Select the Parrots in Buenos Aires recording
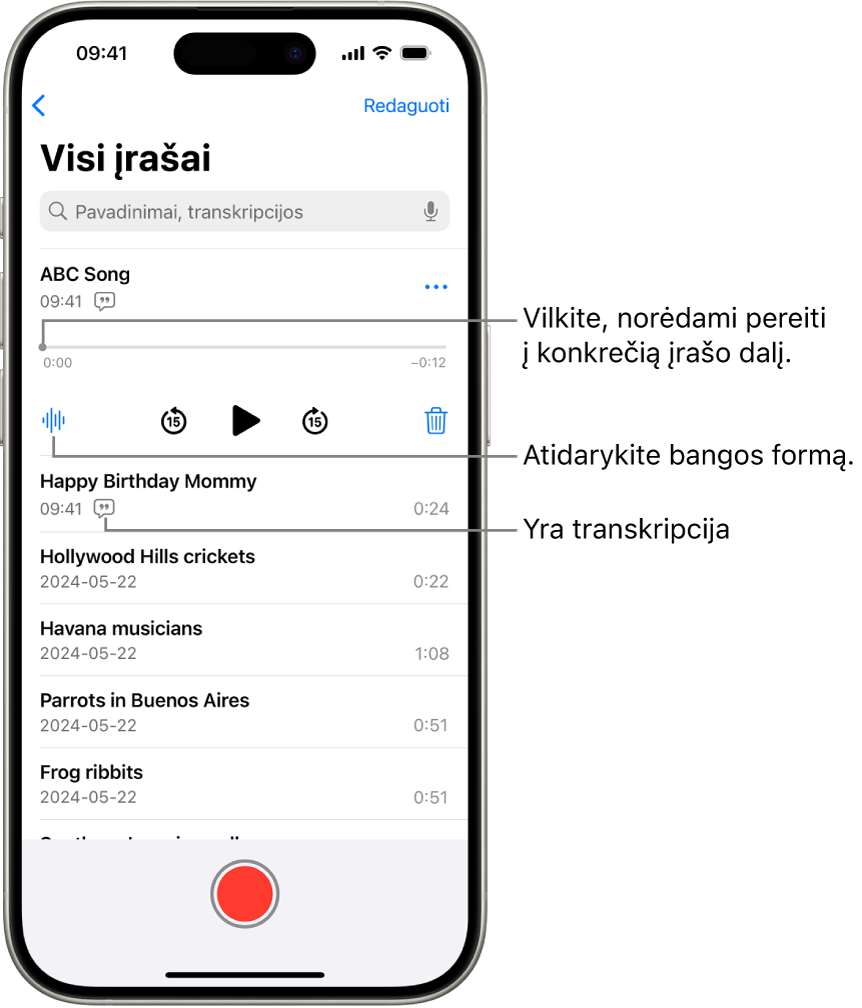The height and width of the screenshot is (1008, 862). coord(200,712)
